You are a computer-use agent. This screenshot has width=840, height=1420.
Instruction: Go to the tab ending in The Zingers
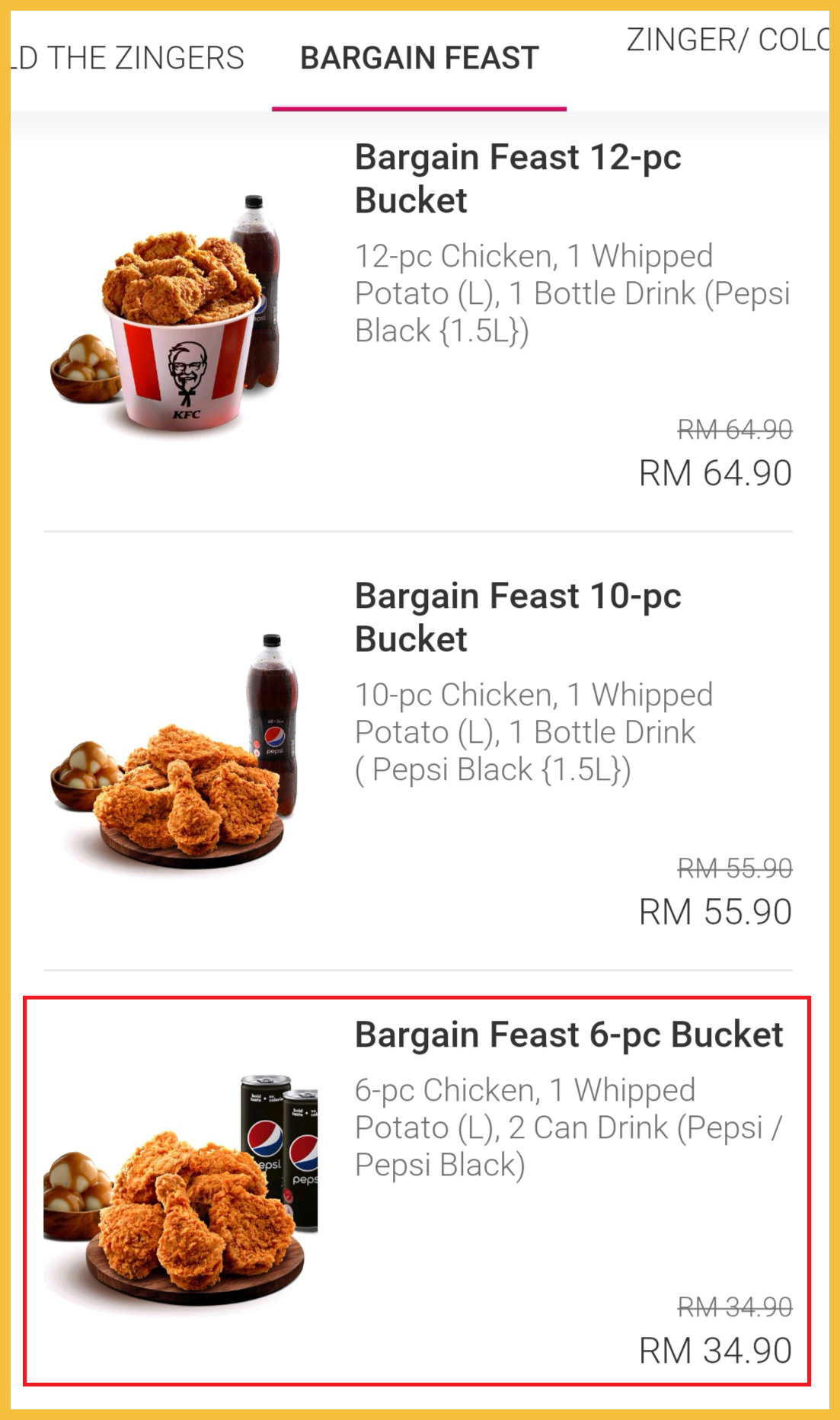[x=128, y=59]
